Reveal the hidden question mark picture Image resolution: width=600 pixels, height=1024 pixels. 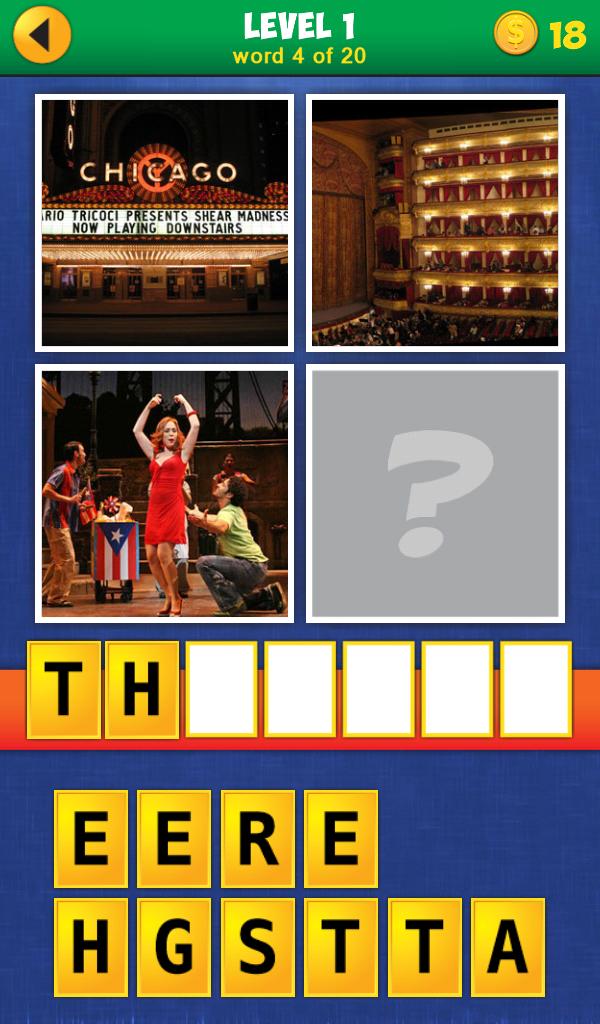pyautogui.click(x=435, y=493)
